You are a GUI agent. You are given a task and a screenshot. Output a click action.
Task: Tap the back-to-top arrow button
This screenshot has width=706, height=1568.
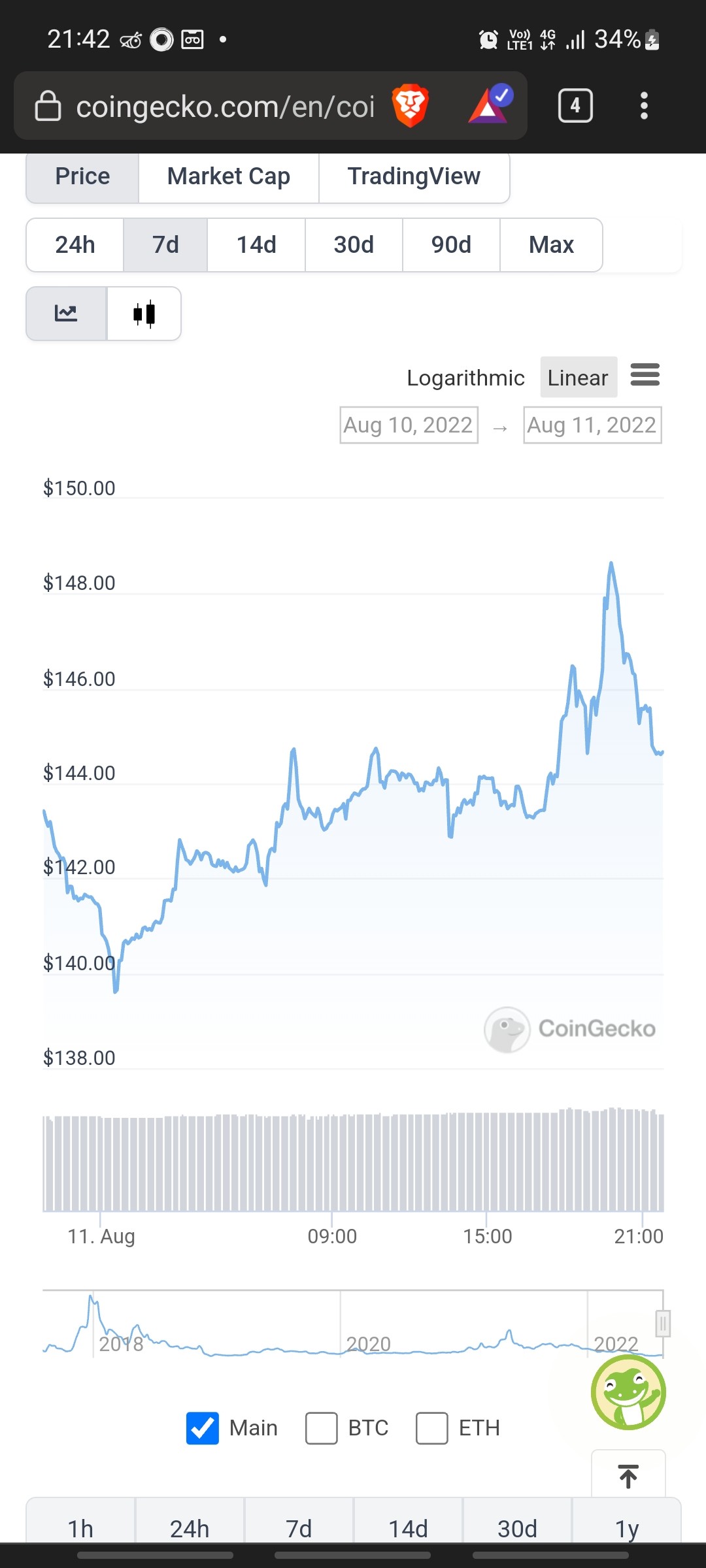coord(628,1476)
